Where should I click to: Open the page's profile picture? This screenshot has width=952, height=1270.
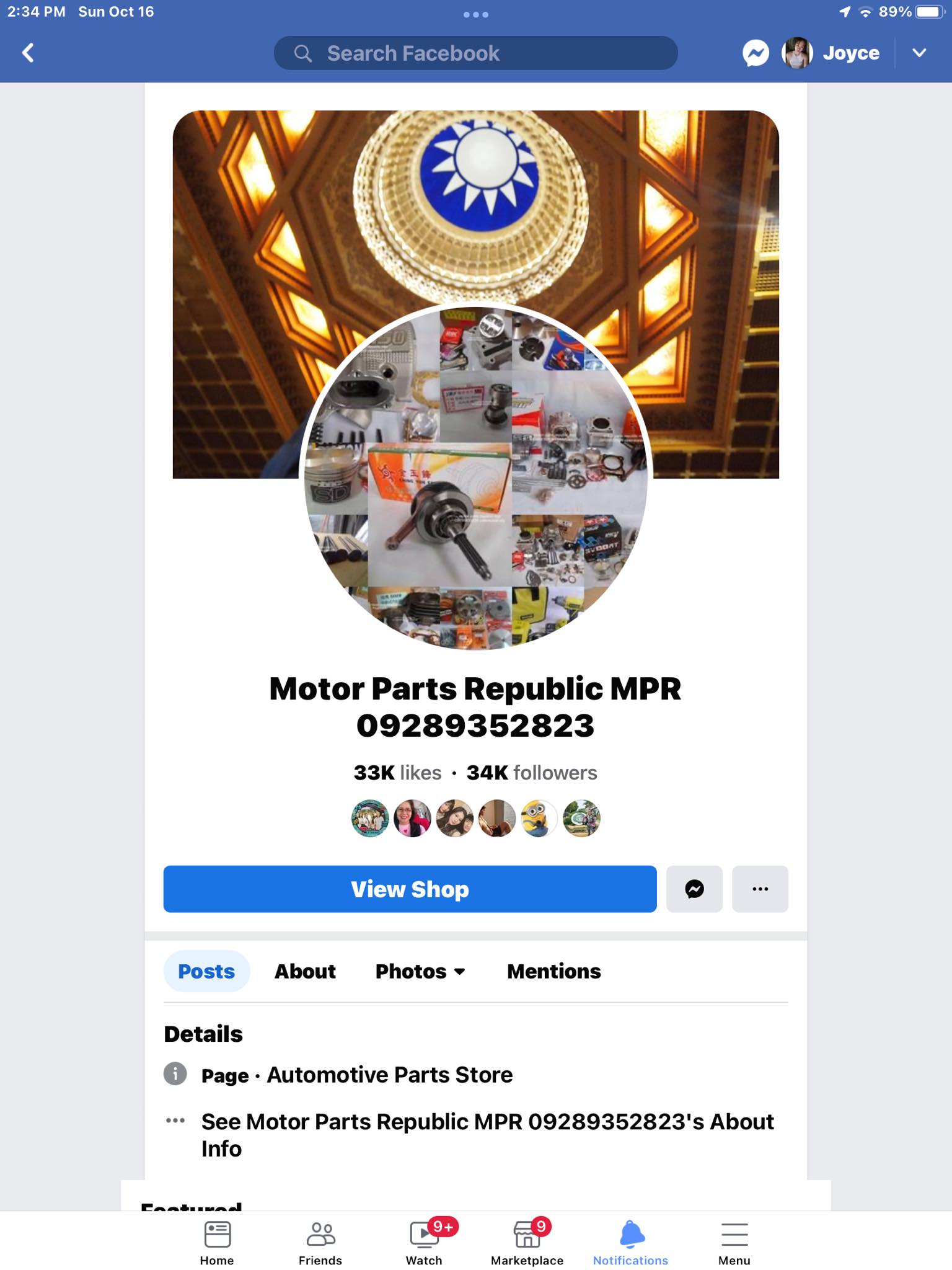click(475, 476)
